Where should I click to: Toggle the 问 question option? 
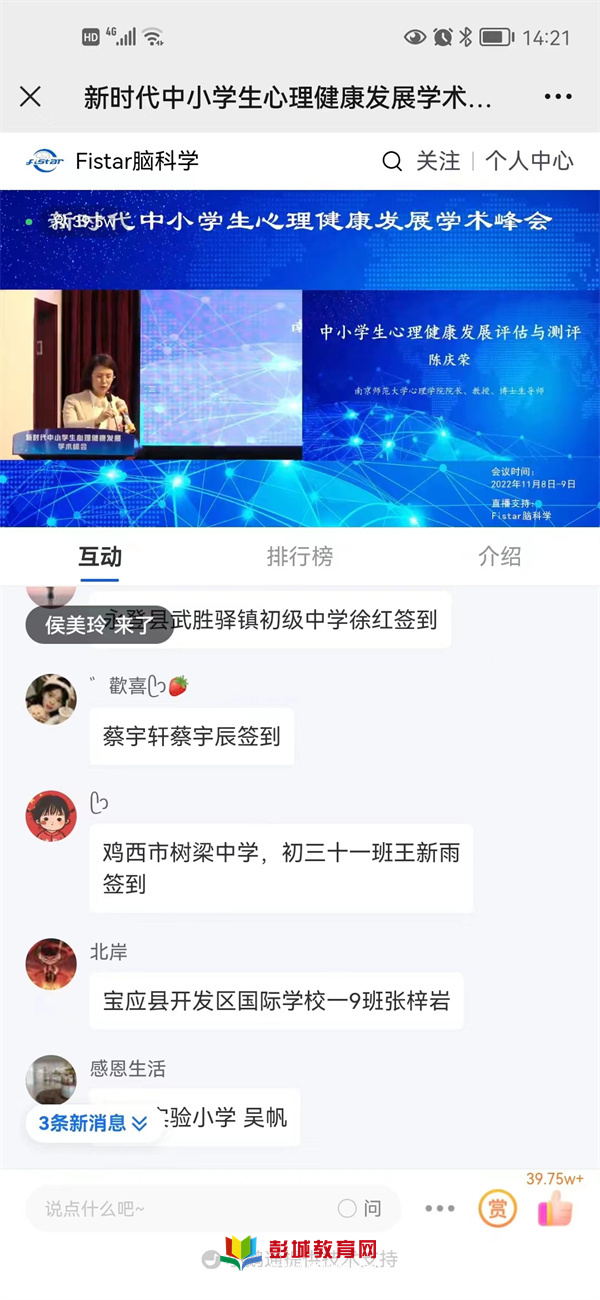pos(360,1208)
